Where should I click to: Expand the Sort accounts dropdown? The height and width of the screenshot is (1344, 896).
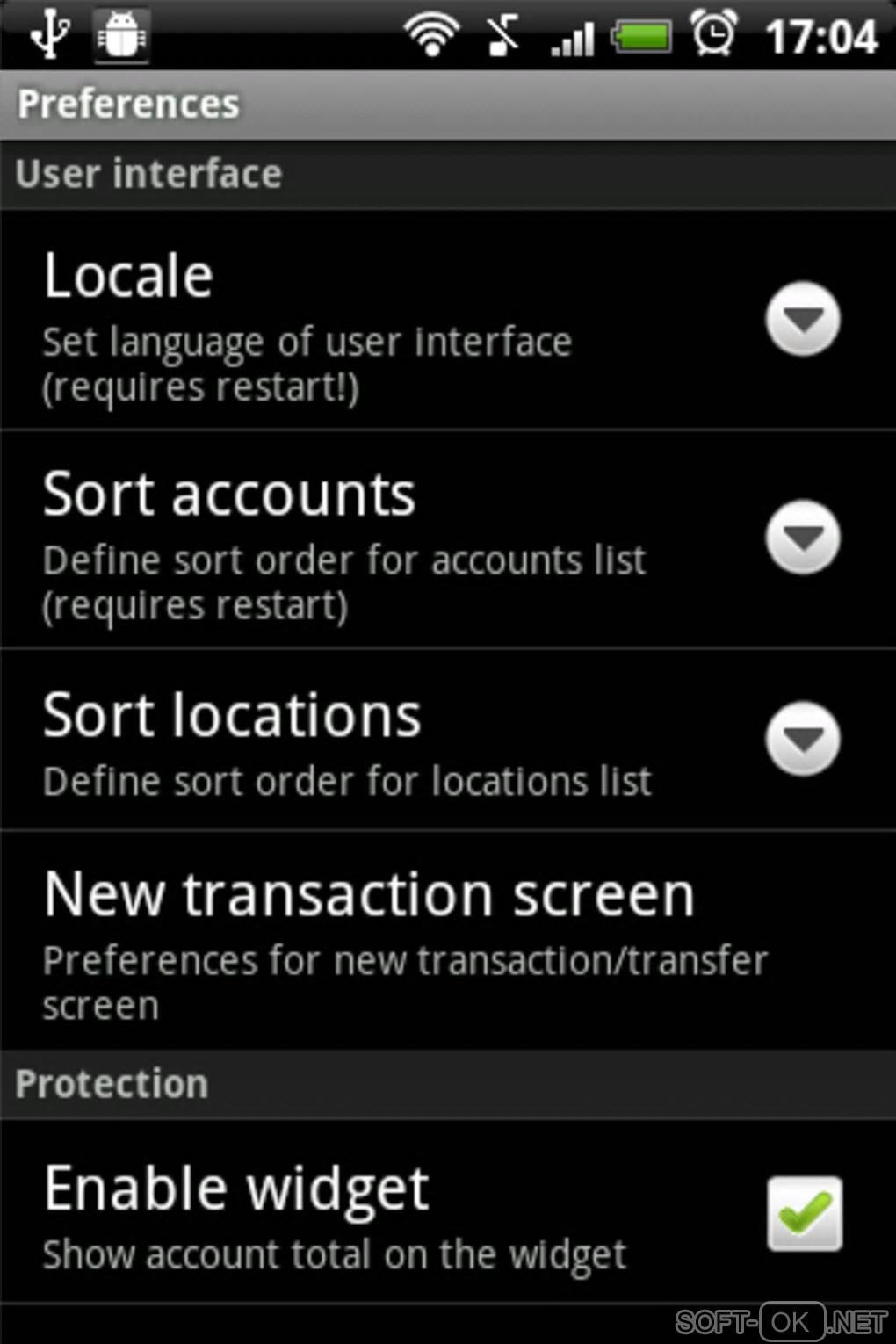[x=802, y=538]
